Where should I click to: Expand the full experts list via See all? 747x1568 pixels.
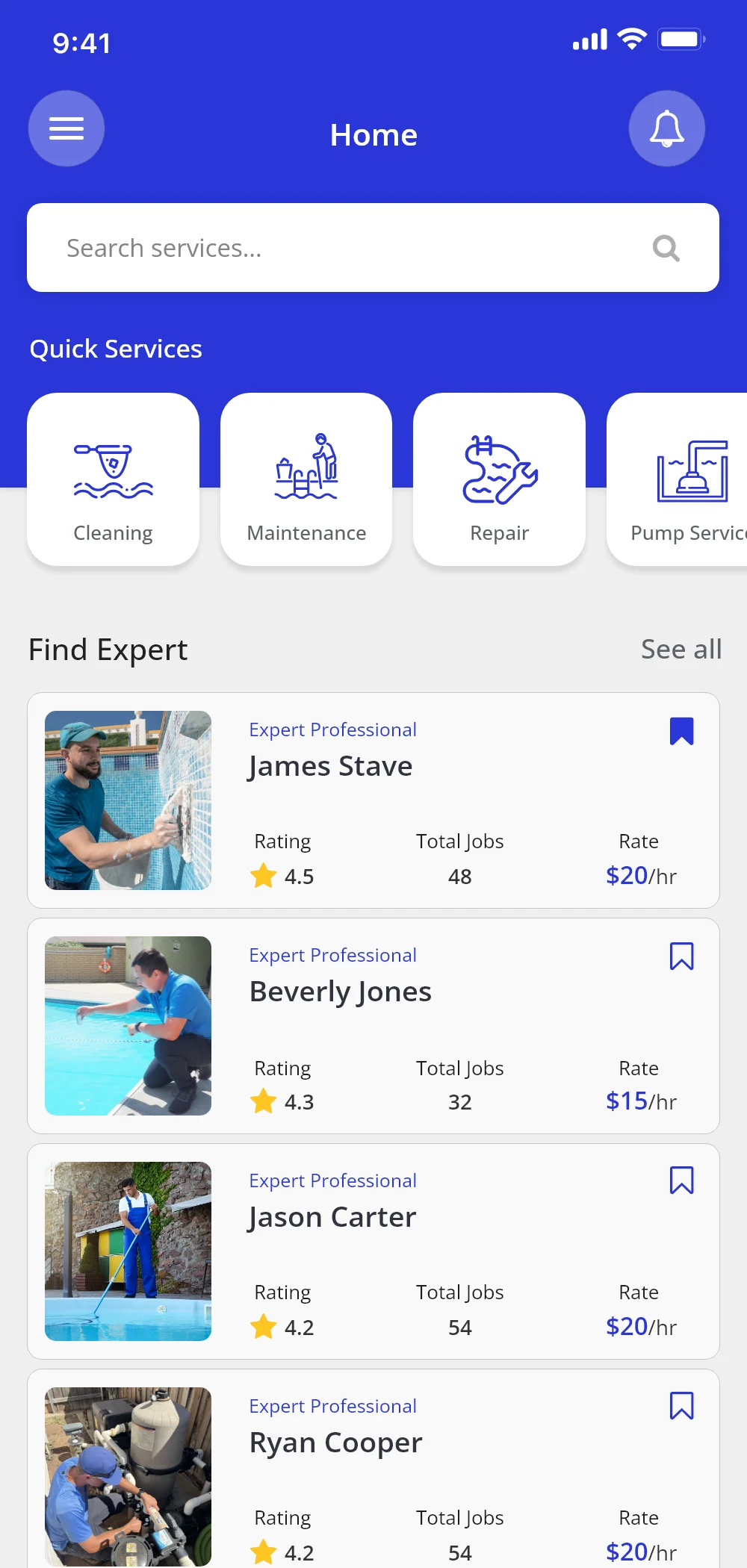click(681, 649)
